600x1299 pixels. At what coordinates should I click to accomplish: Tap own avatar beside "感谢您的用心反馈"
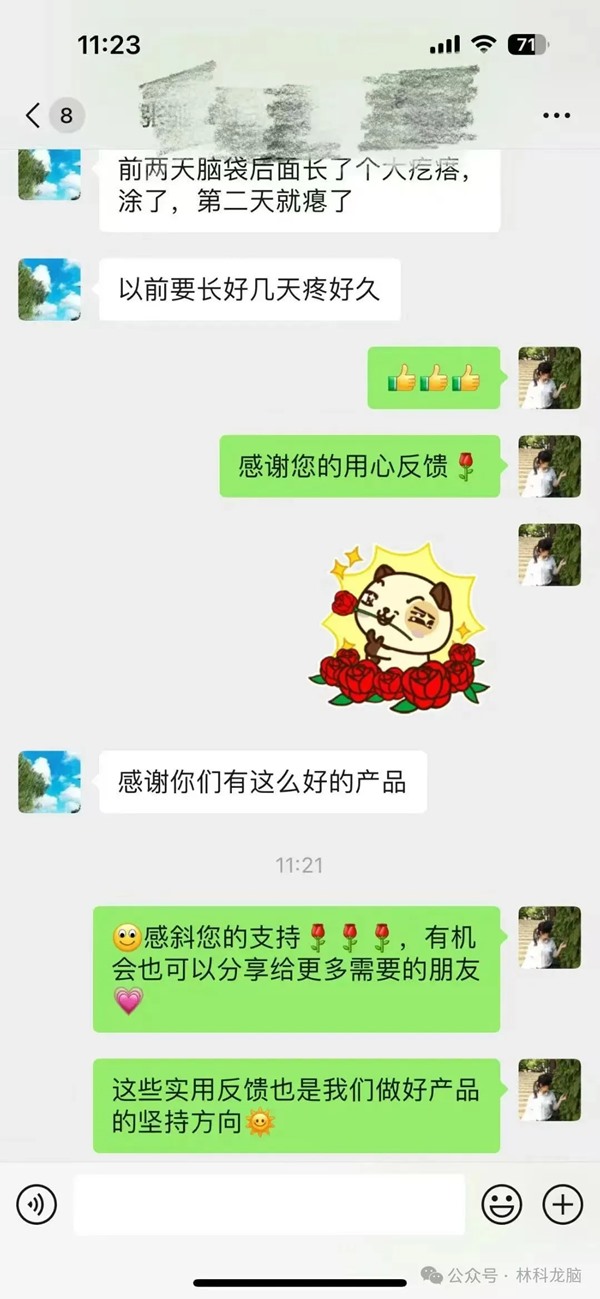pyautogui.click(x=549, y=466)
